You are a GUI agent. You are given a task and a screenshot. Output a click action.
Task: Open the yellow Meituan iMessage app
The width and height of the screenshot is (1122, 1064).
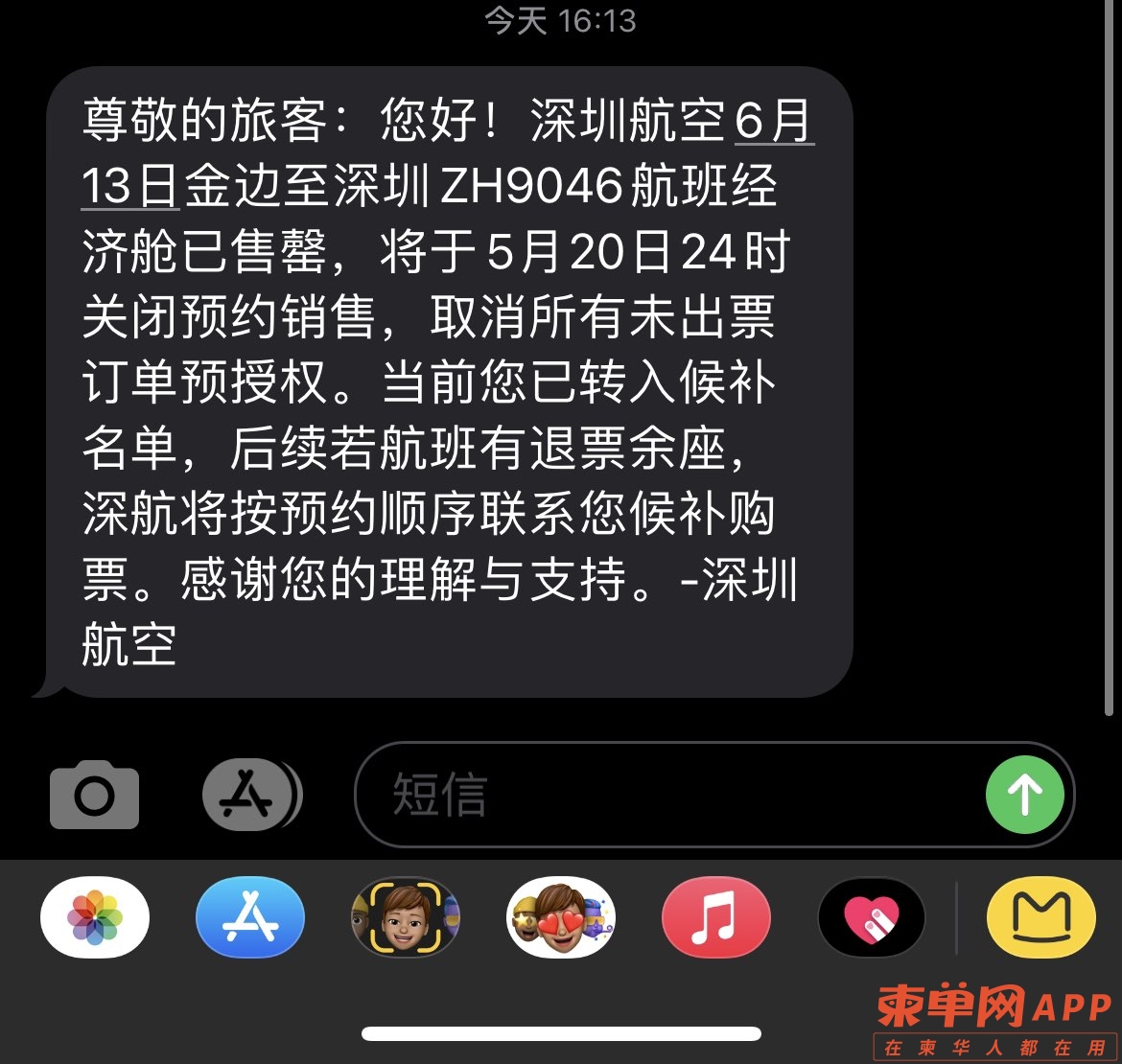1040,917
